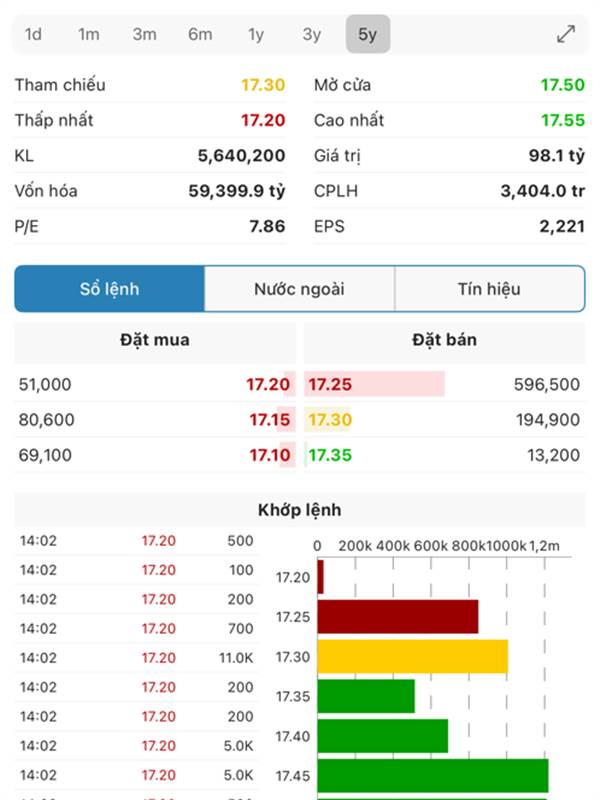
Task: Pick the 3y time range
Action: point(312,34)
